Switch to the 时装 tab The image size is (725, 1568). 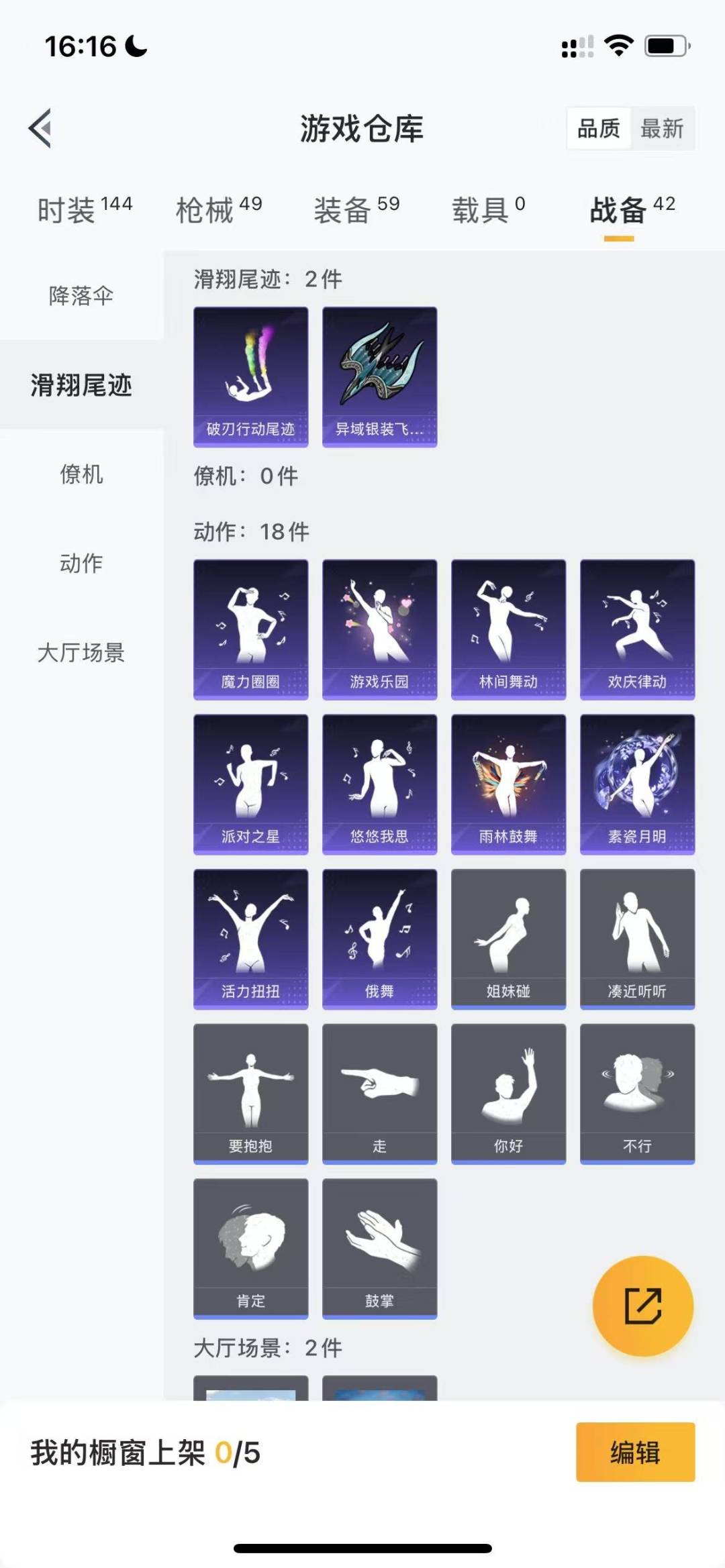[85, 209]
